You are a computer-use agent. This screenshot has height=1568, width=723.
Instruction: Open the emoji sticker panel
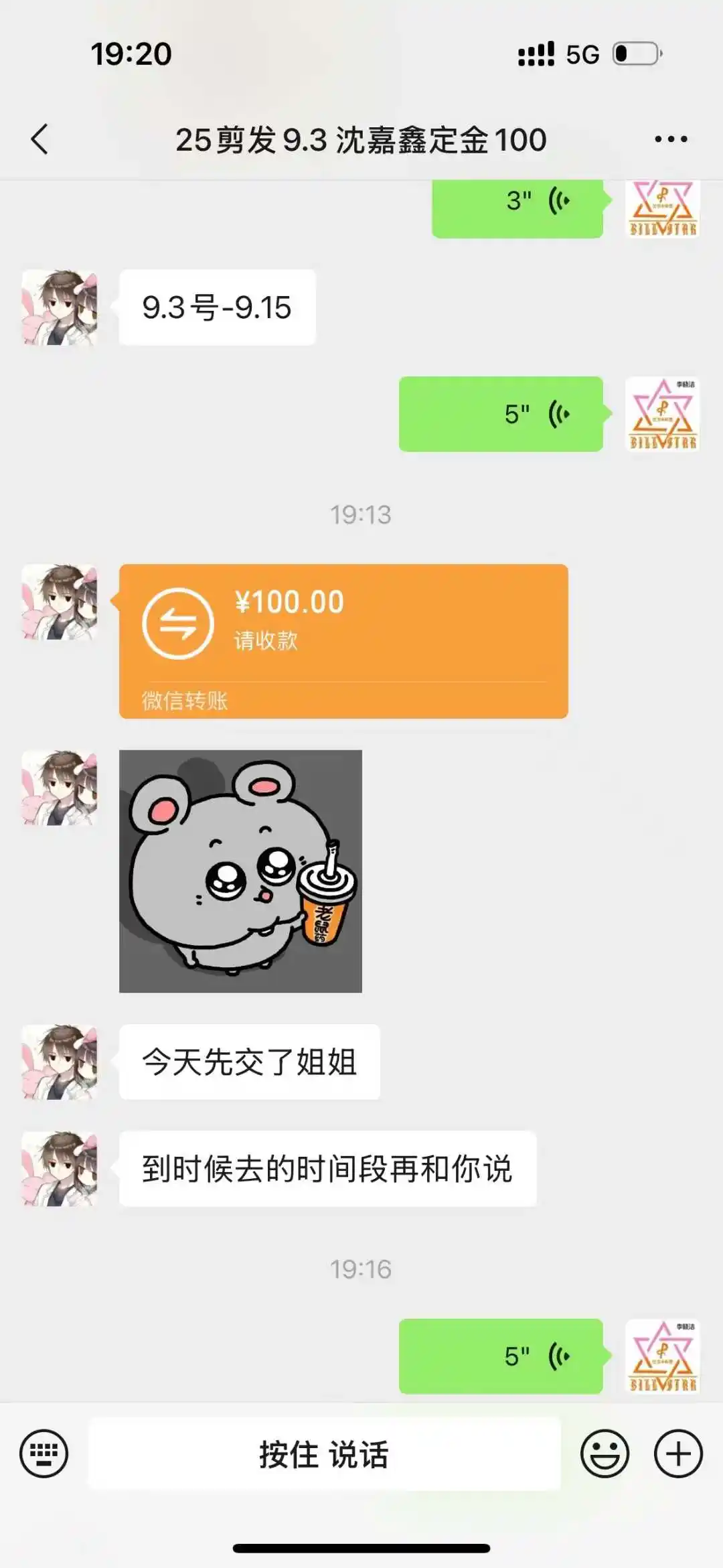point(605,1453)
